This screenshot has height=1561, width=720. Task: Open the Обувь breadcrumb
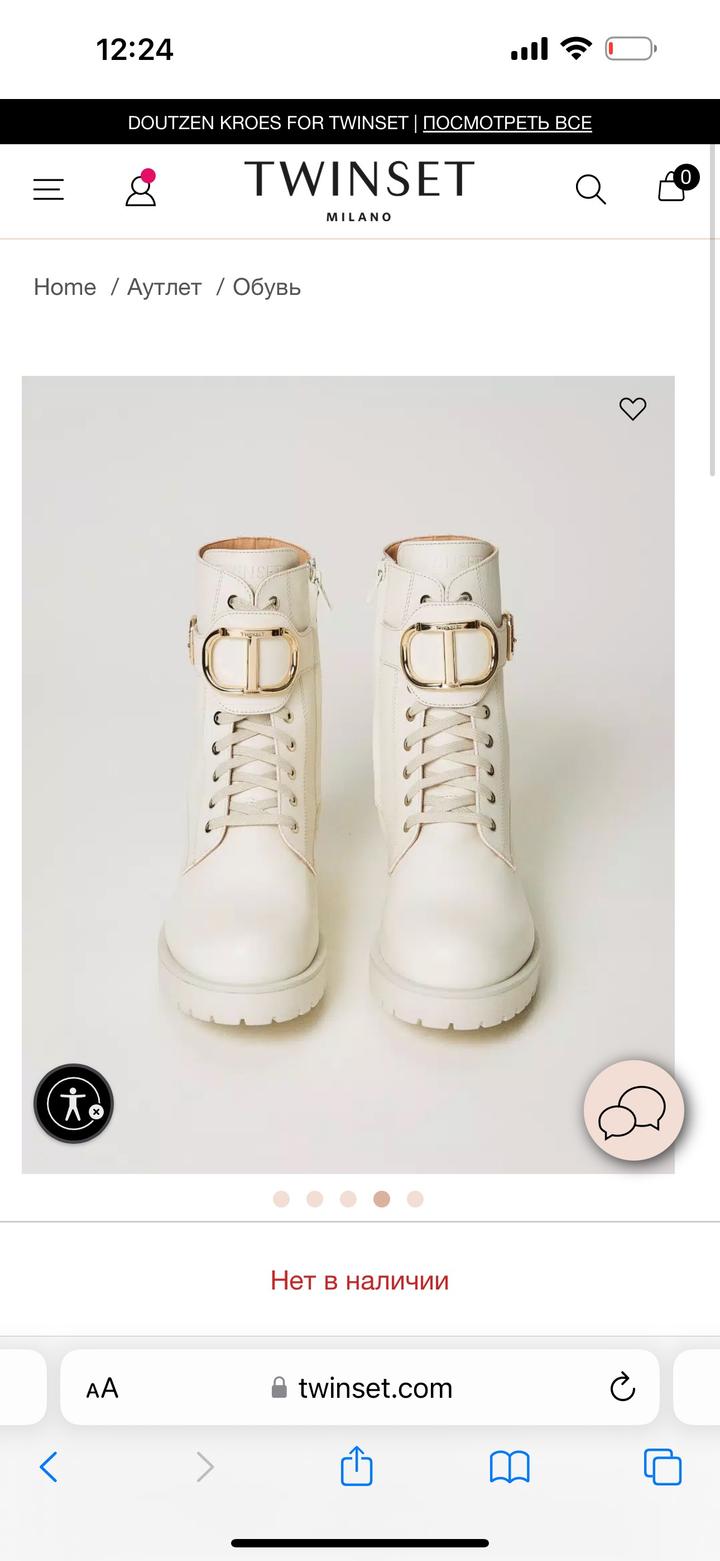[266, 287]
